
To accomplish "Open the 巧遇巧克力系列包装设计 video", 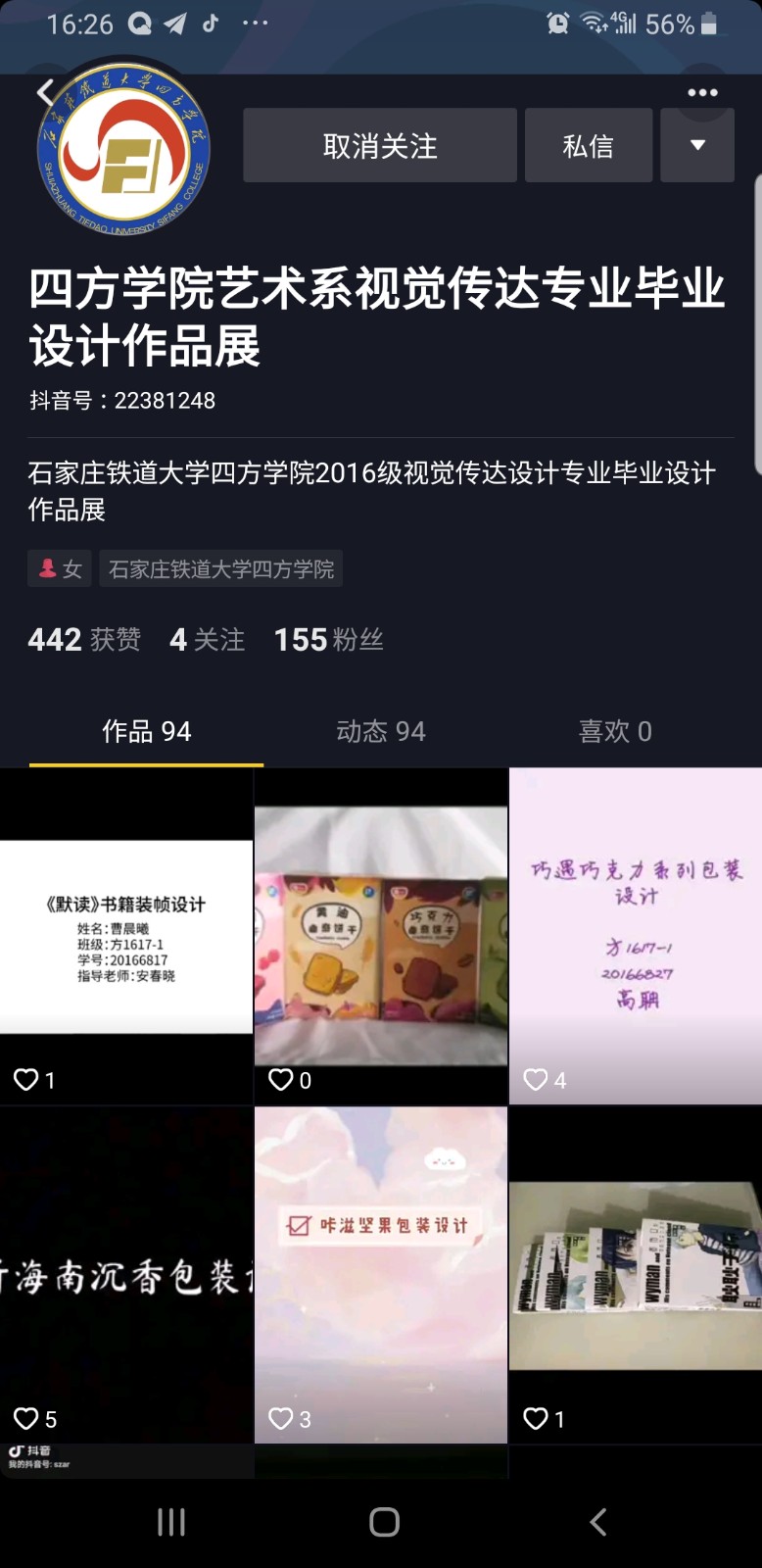I will 636,936.
